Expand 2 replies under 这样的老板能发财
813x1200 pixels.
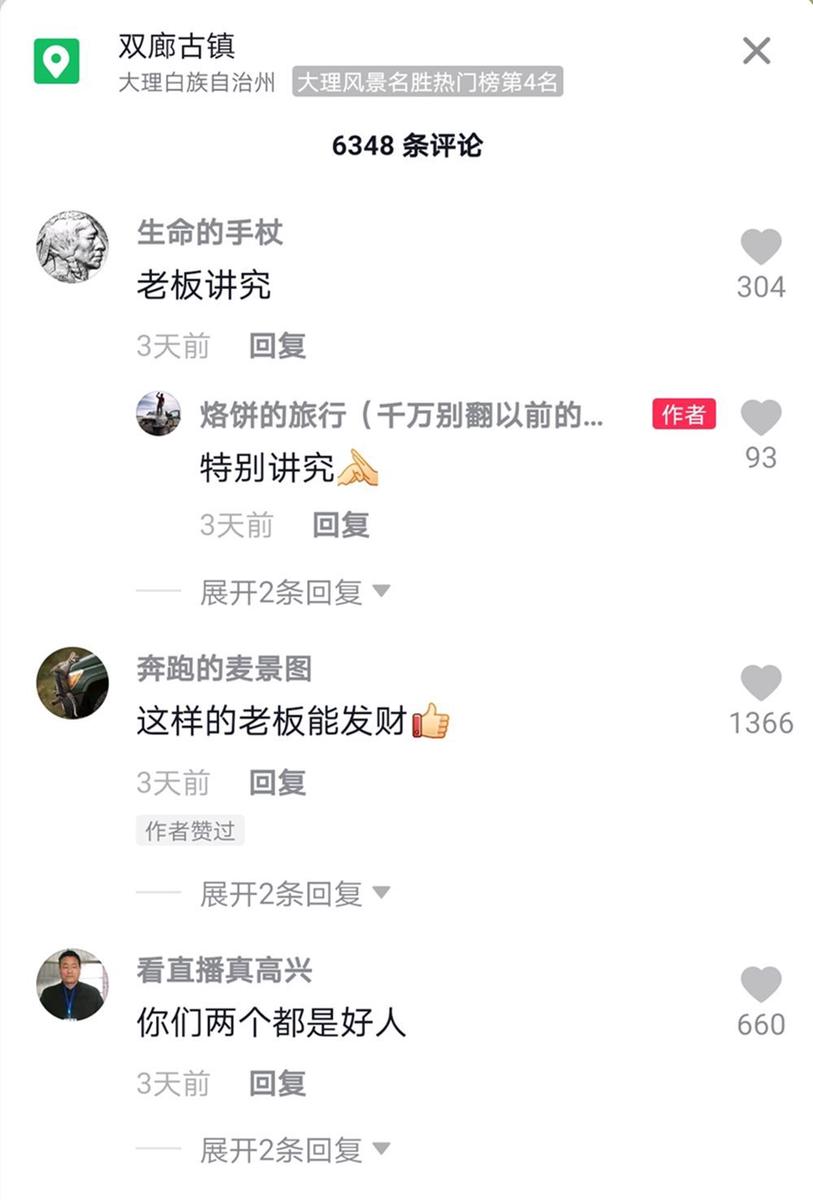294,893
